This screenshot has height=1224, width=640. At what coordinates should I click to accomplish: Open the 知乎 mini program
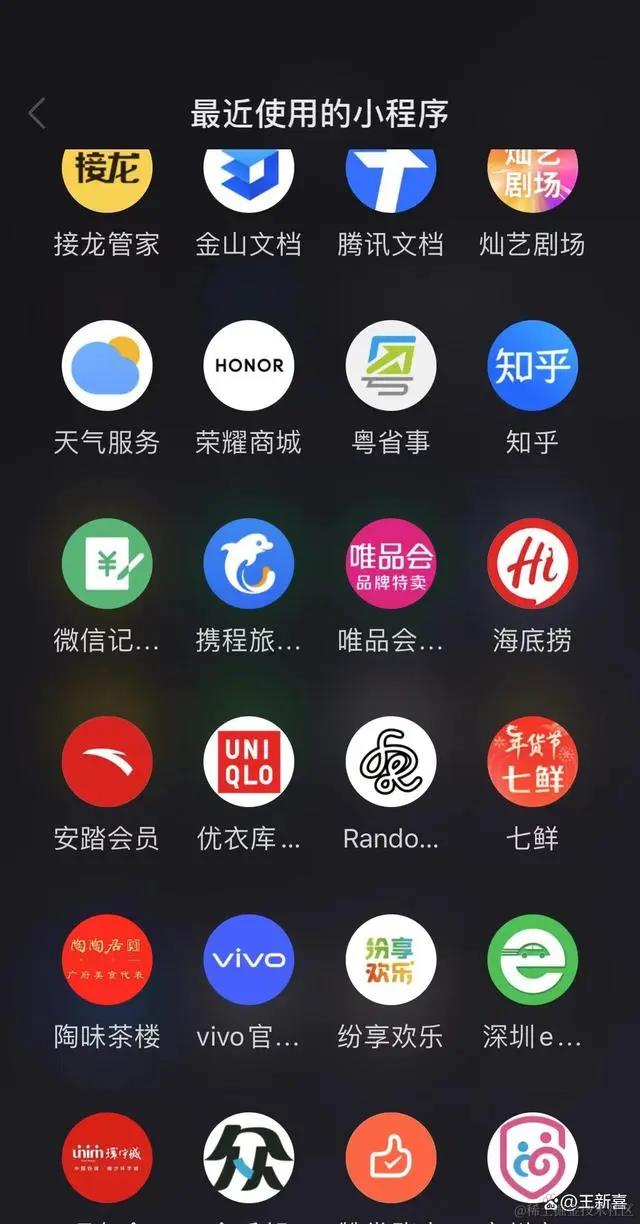tap(532, 366)
